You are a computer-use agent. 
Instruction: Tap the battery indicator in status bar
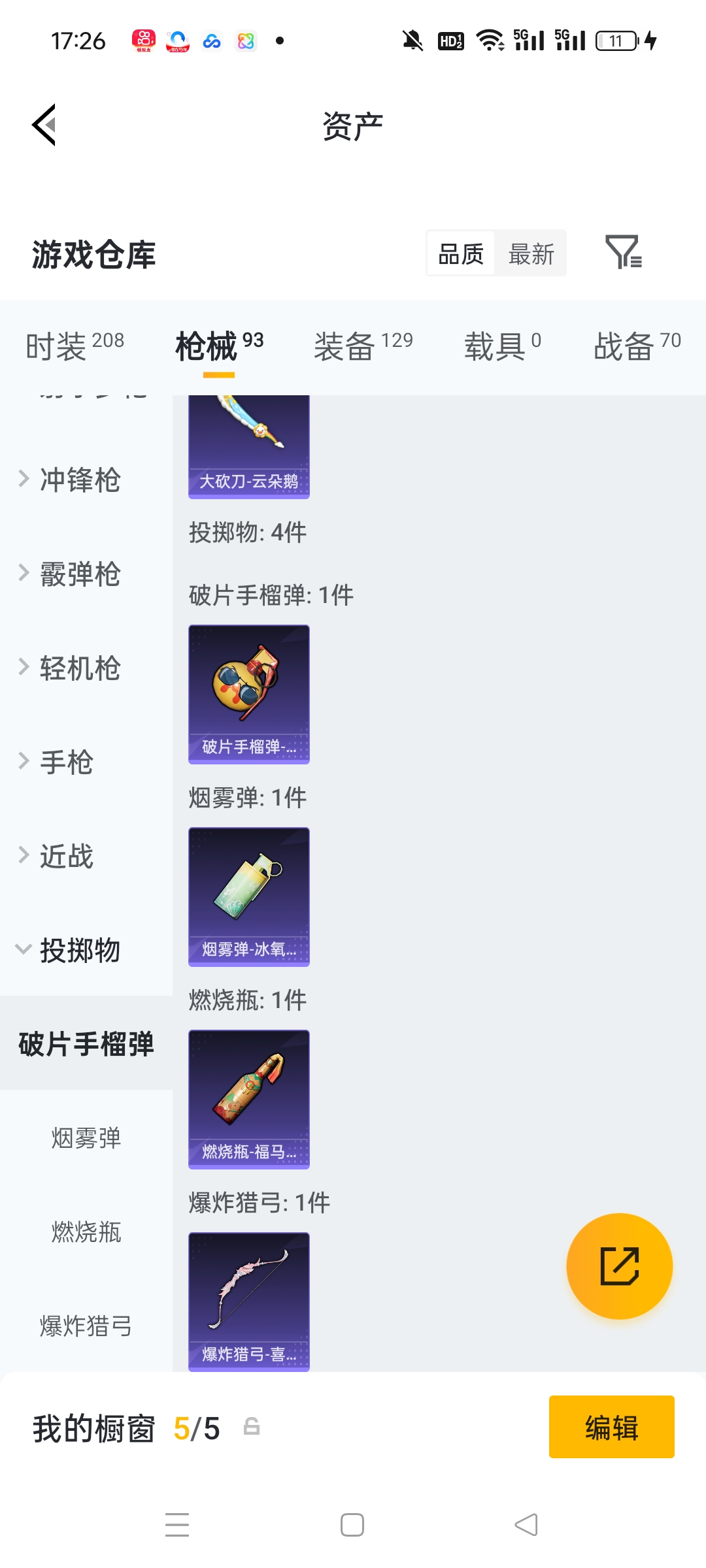(x=615, y=39)
